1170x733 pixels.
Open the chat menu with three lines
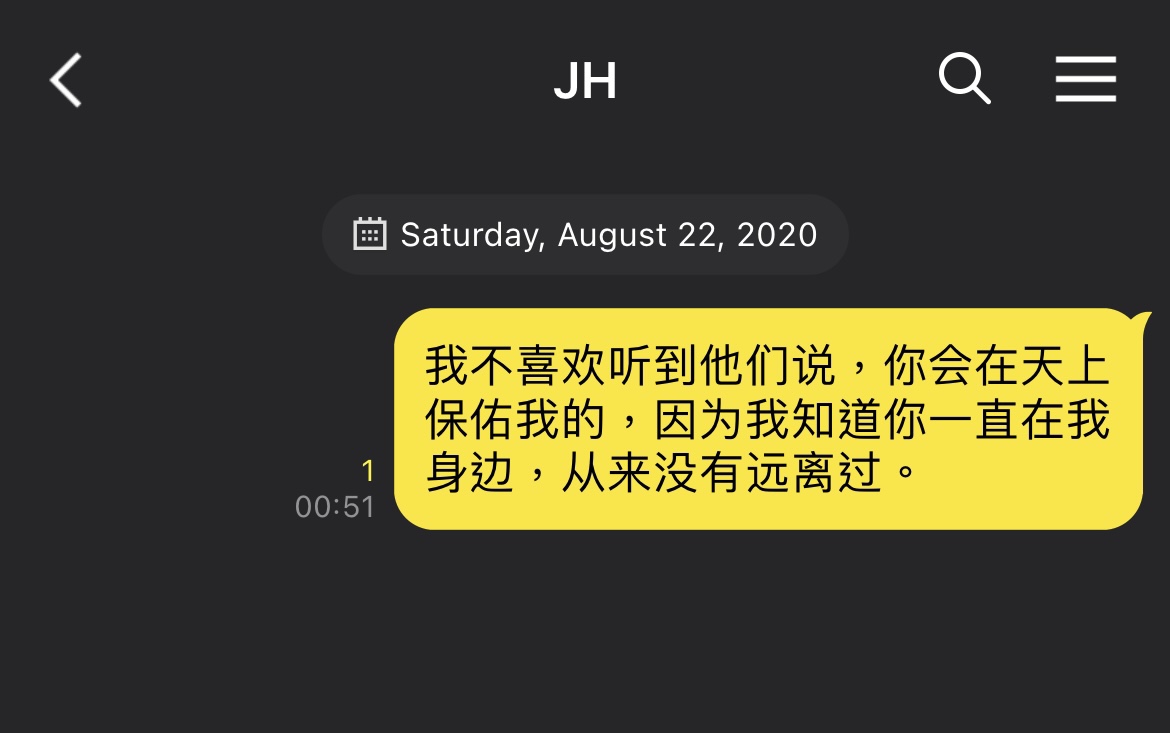point(1085,79)
